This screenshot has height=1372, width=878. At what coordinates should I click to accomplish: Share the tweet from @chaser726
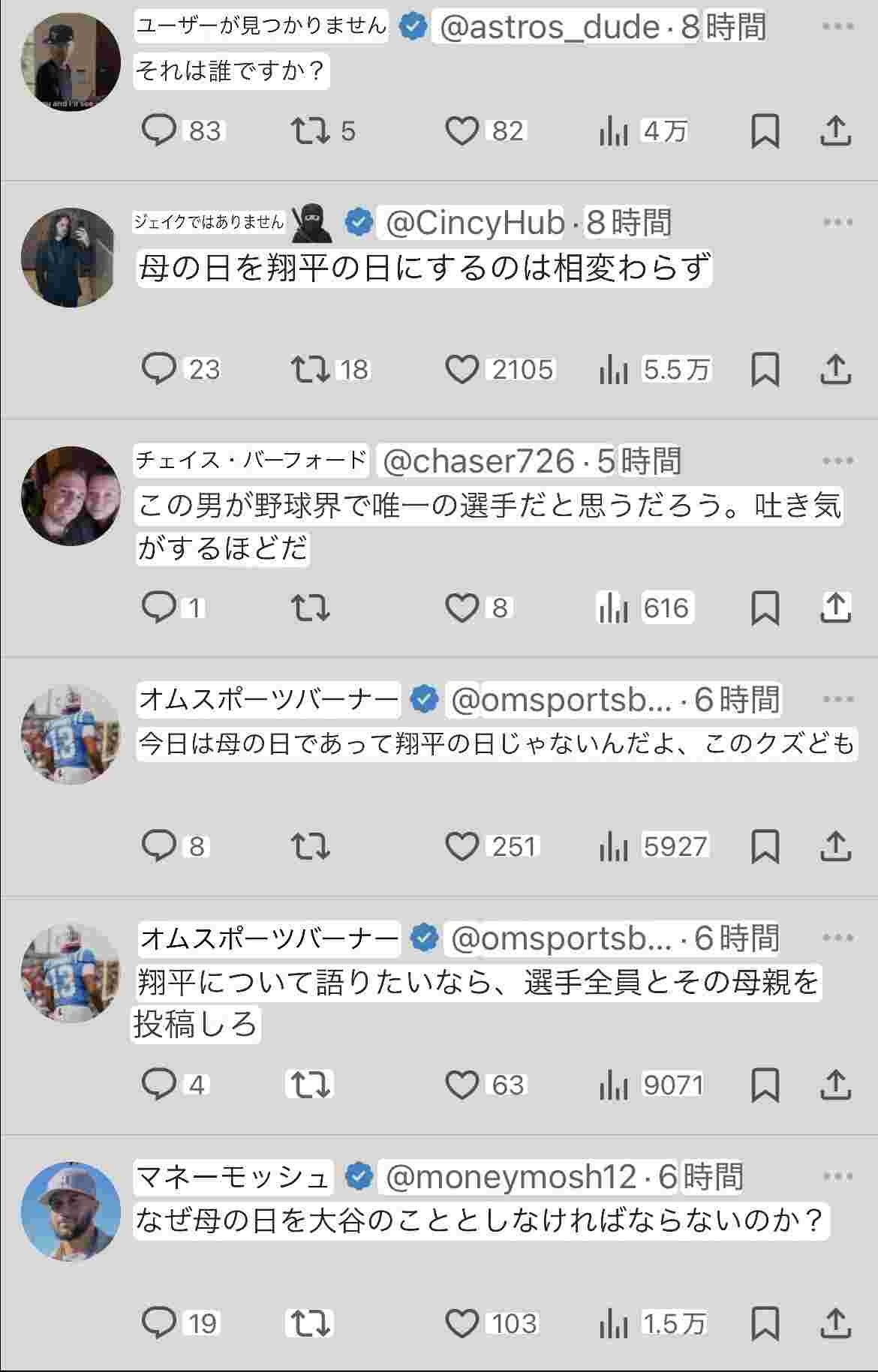(x=835, y=608)
